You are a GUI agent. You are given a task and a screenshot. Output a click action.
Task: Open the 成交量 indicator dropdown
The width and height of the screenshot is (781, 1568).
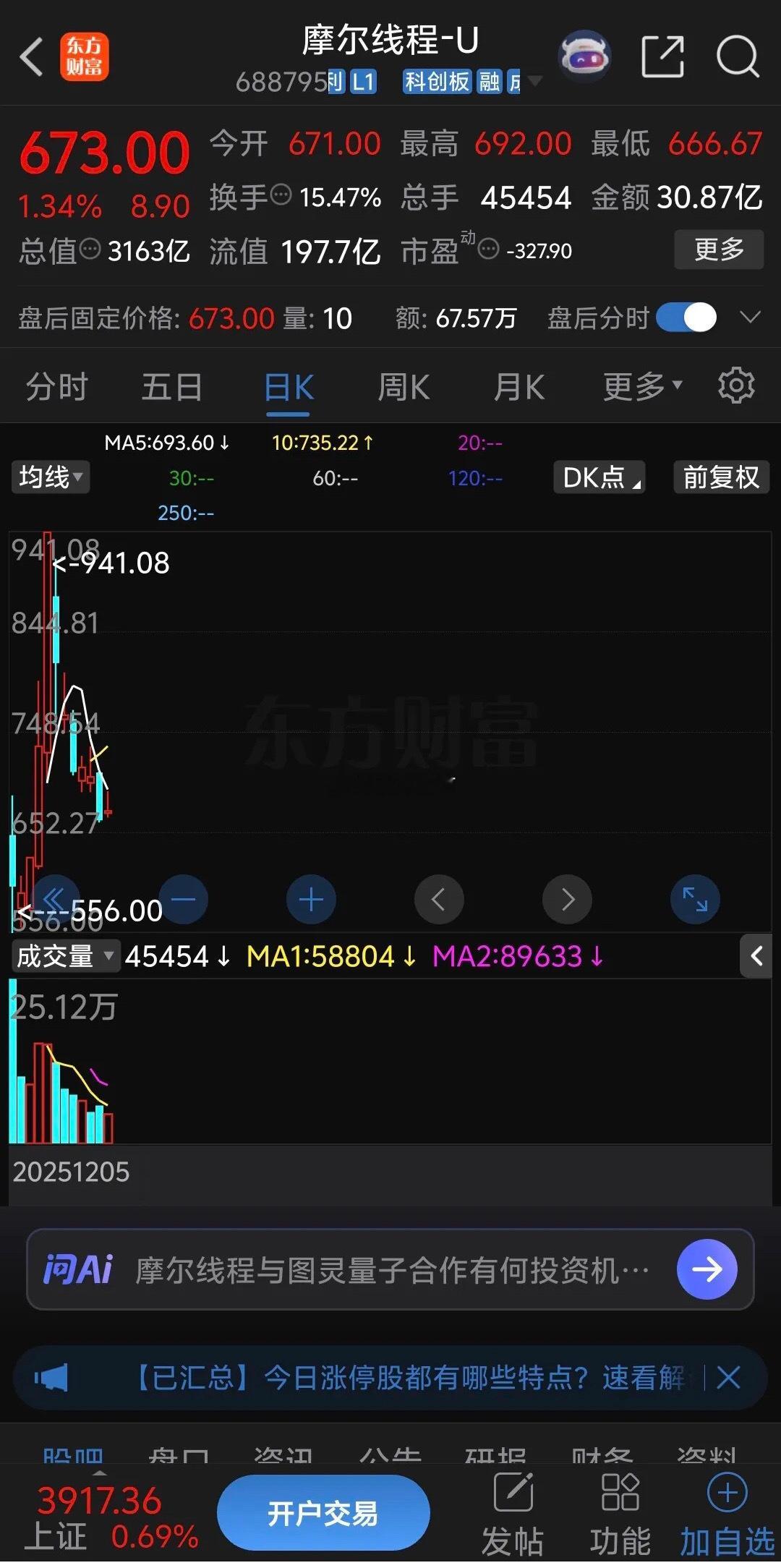65,956
